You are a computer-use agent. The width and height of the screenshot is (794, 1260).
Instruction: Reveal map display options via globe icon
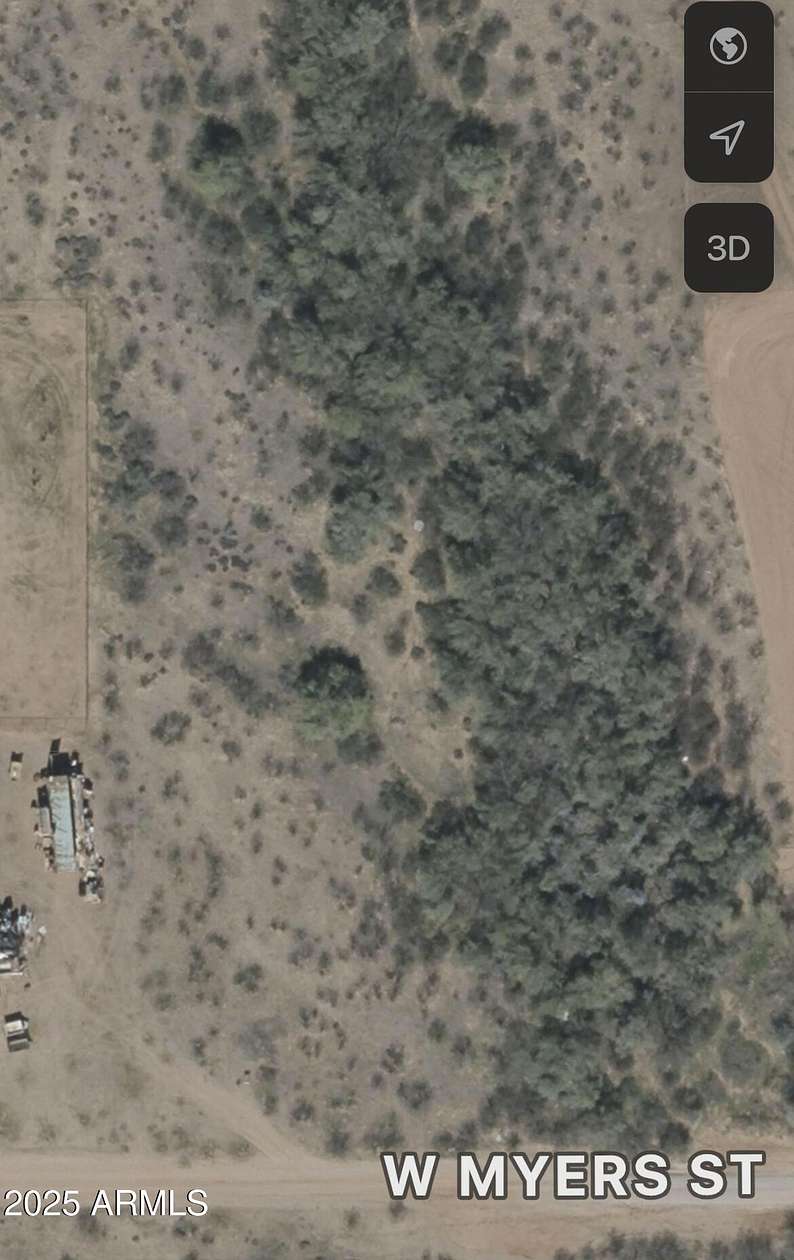[729, 44]
